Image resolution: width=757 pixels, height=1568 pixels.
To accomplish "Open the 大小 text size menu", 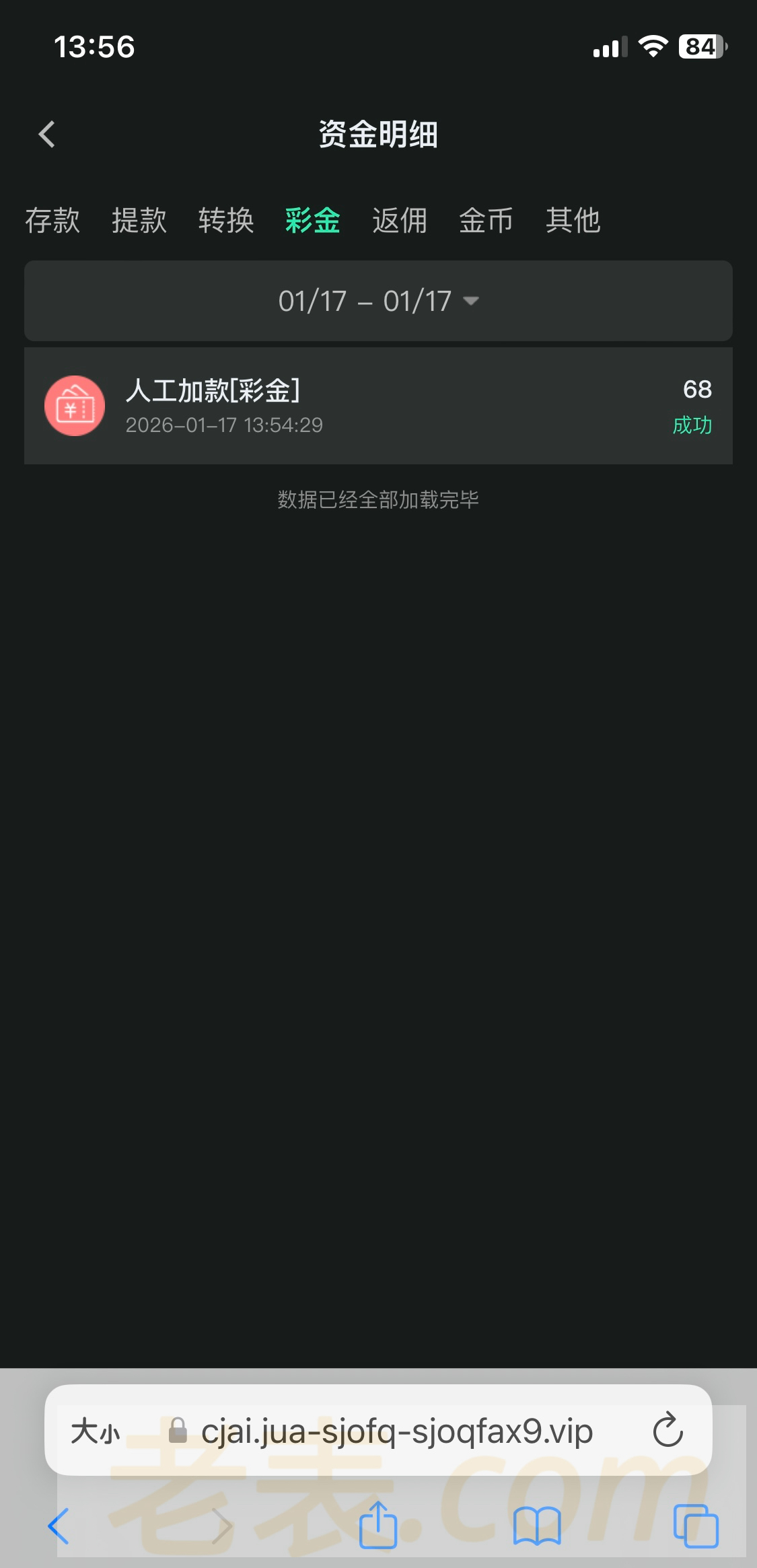I will 95,1431.
